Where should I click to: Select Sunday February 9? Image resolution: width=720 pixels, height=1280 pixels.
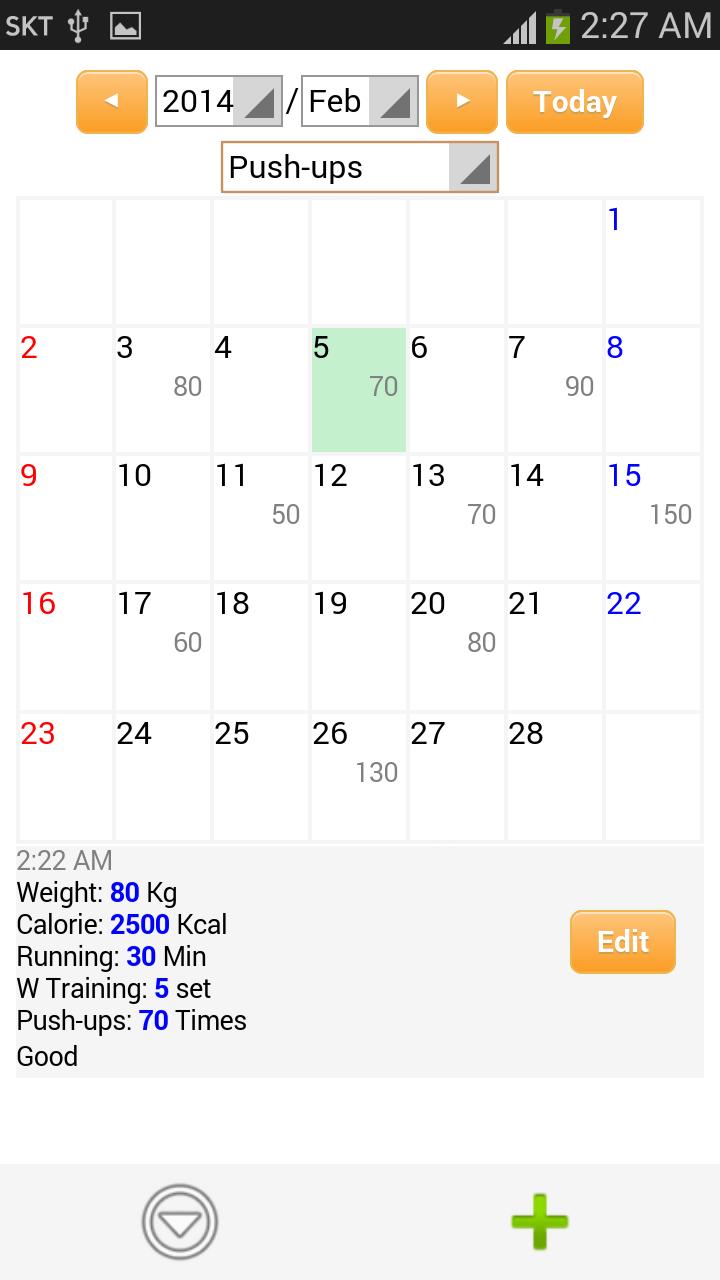pyautogui.click(x=64, y=517)
